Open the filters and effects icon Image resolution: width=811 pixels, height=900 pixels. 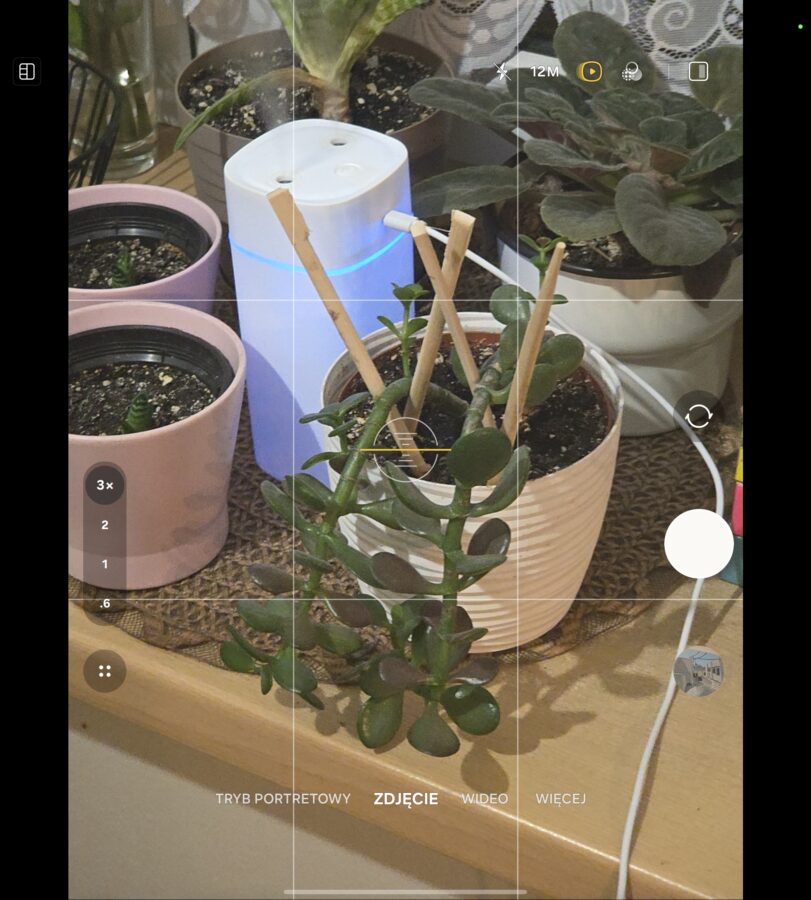click(631, 72)
